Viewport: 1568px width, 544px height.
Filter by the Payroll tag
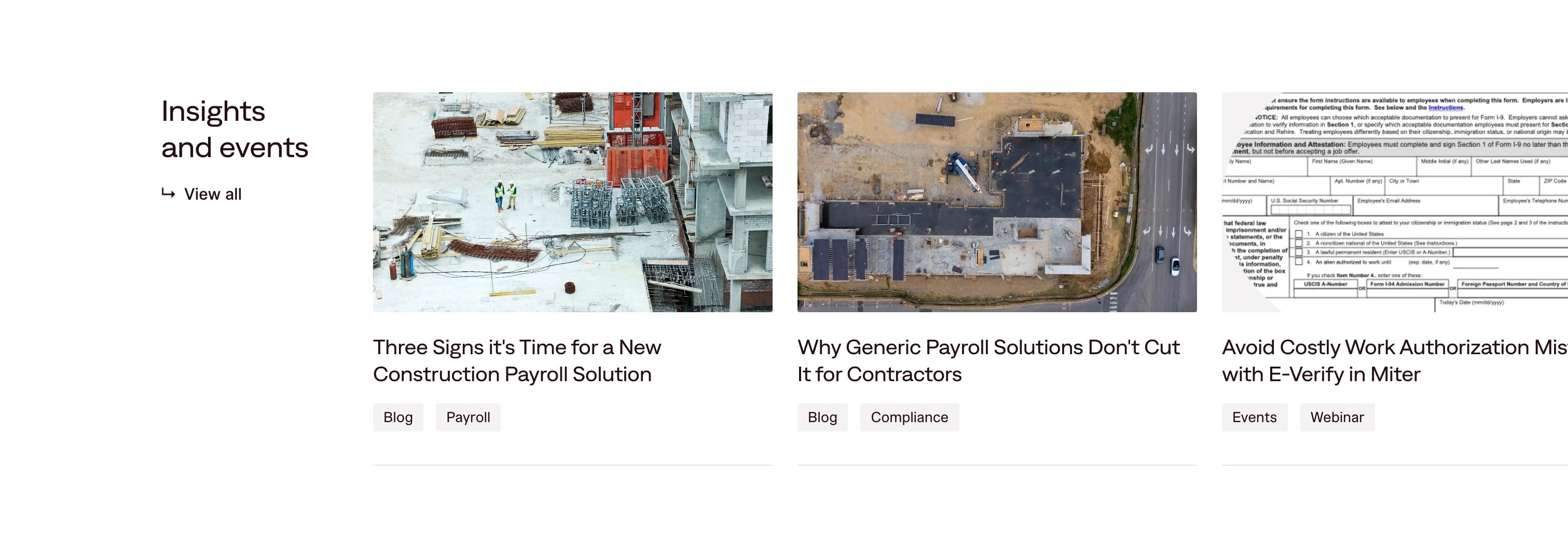pos(467,417)
